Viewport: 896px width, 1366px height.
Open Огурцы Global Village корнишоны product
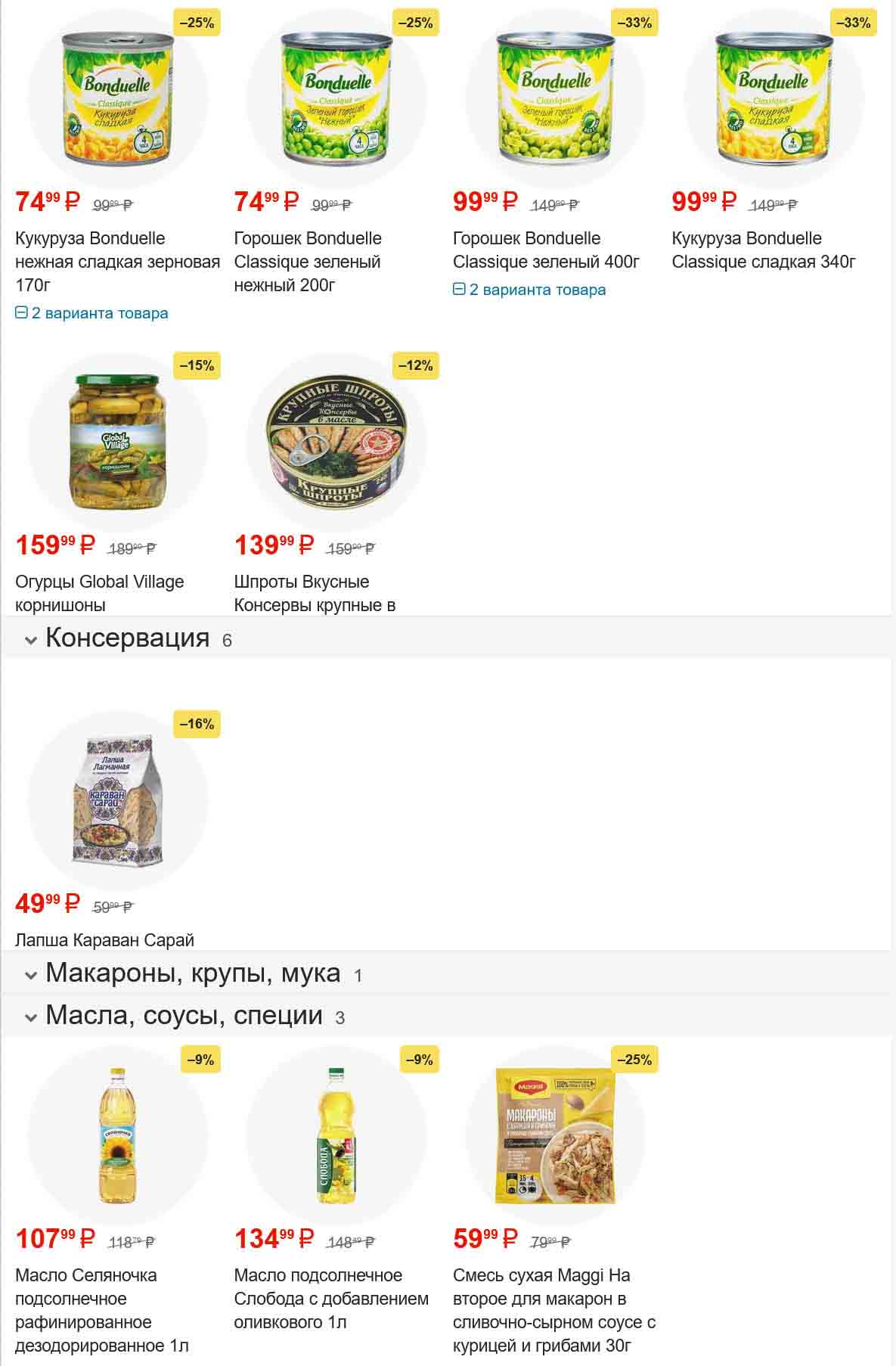coord(100,592)
